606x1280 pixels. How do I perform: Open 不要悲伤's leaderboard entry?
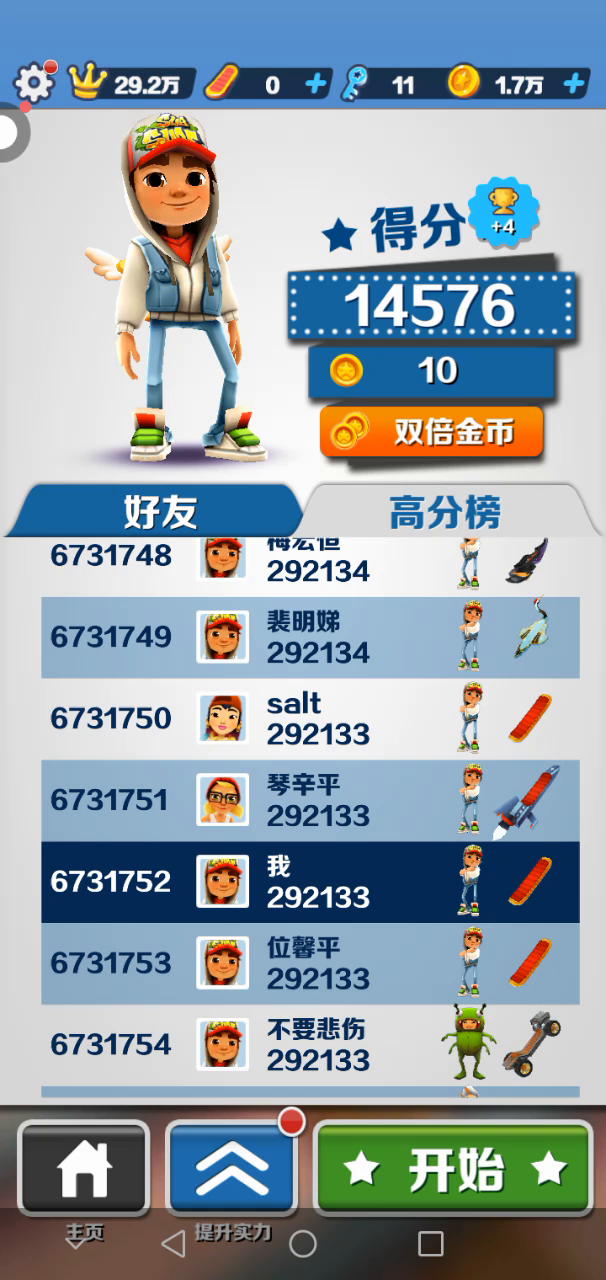coord(310,1045)
